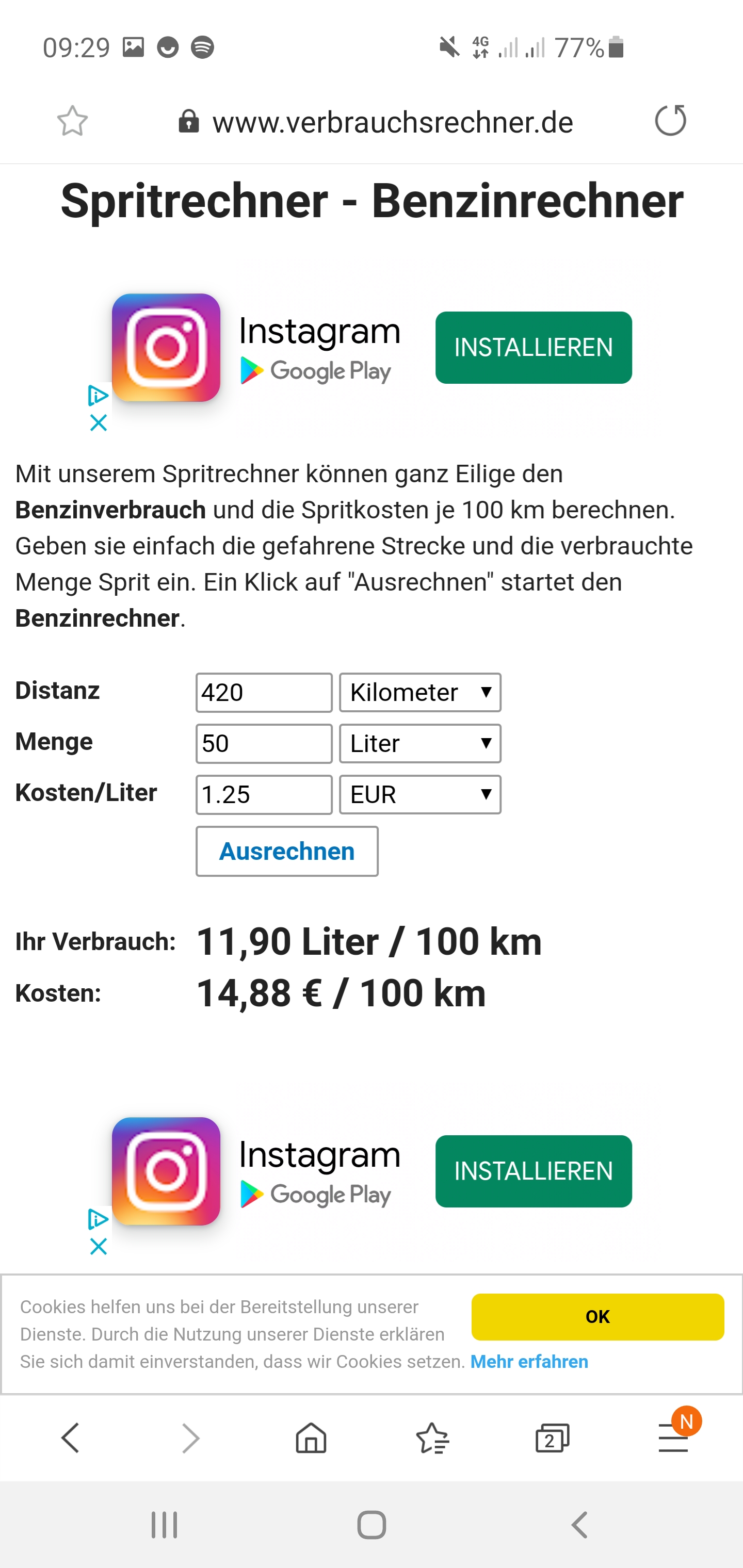The height and width of the screenshot is (1568, 743).
Task: Open the bookmarks list
Action: click(432, 1439)
